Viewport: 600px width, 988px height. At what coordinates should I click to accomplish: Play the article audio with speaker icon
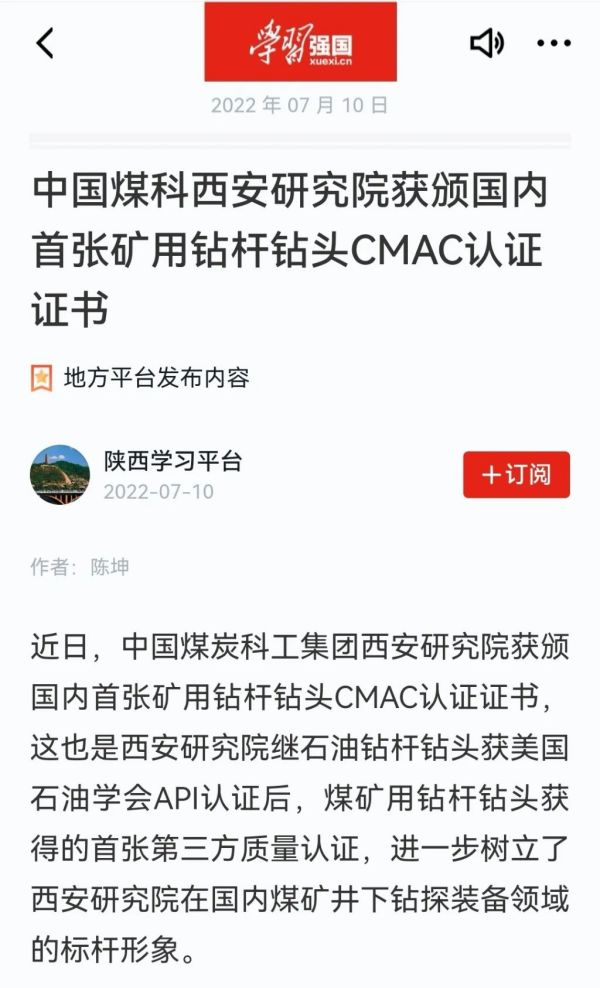point(487,43)
